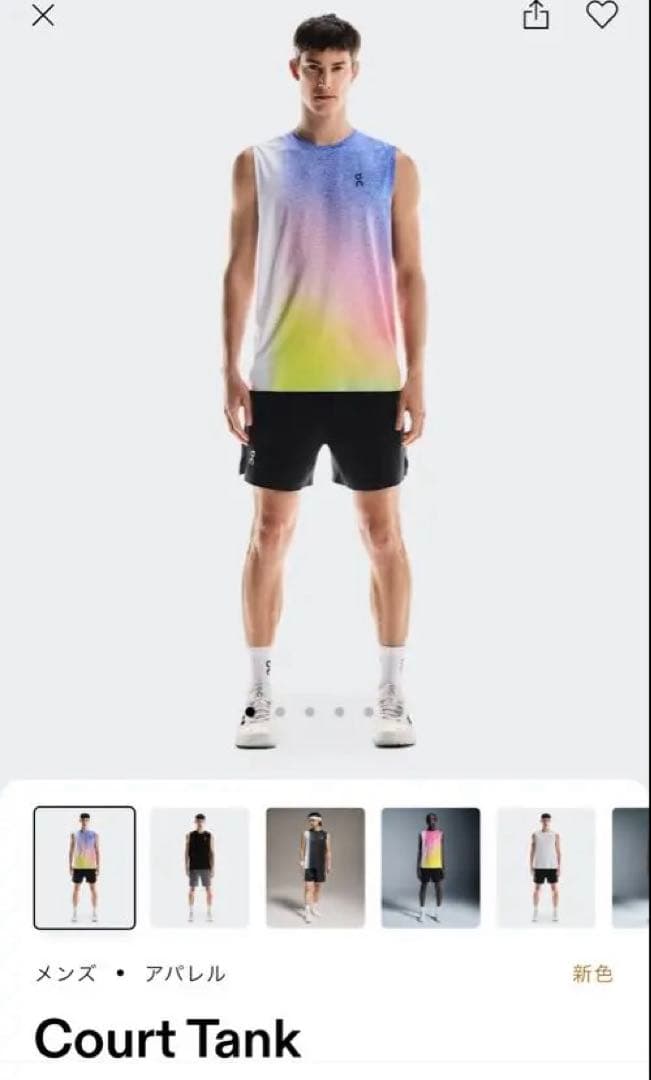
Task: Pick the pink-yellow tank on dark background
Action: coord(430,867)
